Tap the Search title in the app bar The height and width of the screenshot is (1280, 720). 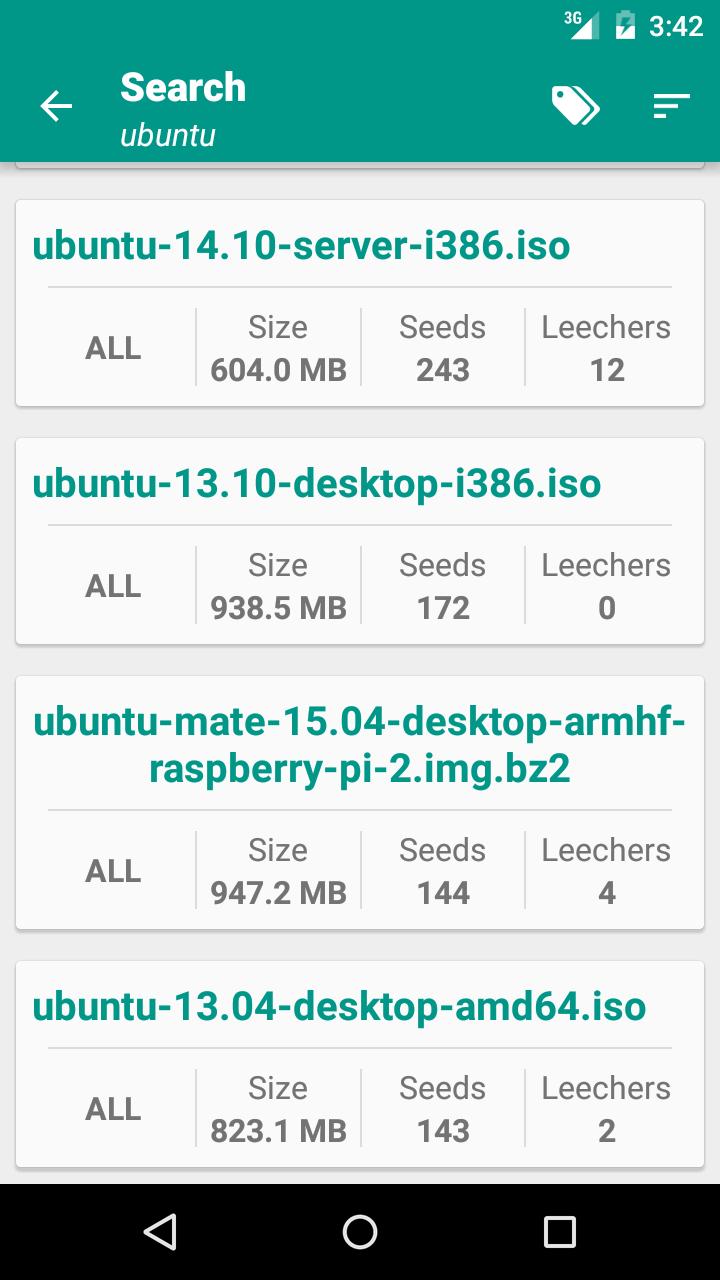183,88
